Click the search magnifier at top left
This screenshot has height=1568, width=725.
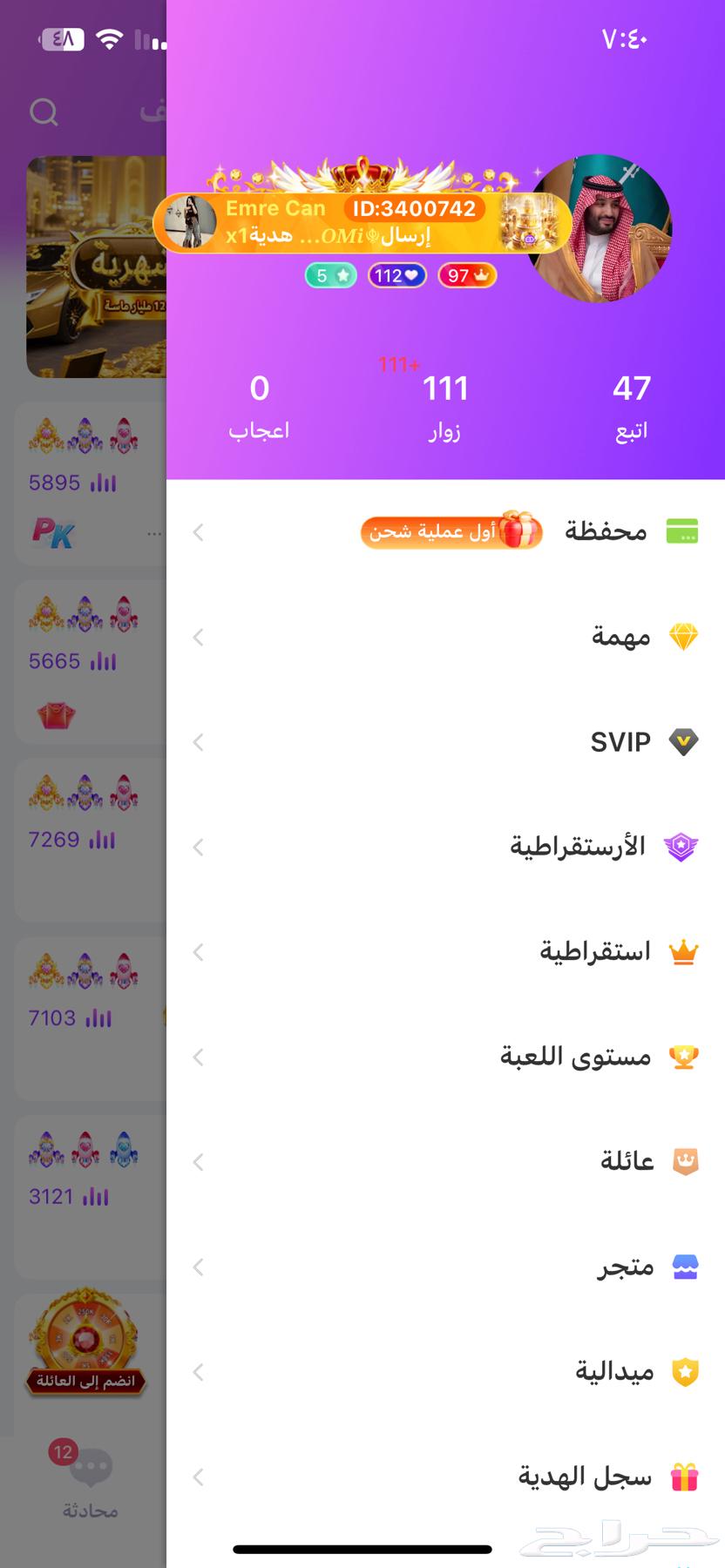[x=44, y=112]
